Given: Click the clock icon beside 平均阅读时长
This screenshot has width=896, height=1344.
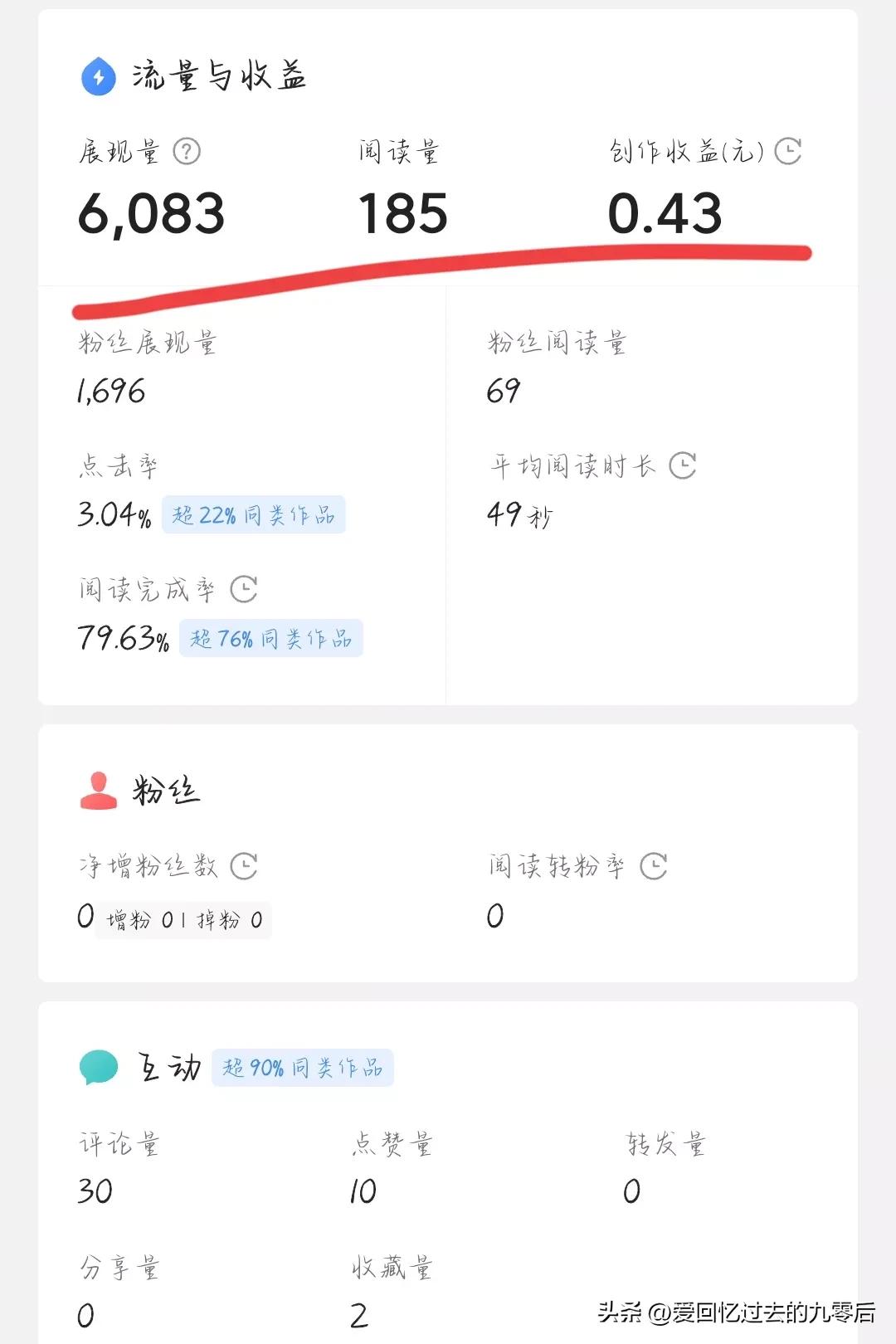Looking at the screenshot, I should coord(682,466).
